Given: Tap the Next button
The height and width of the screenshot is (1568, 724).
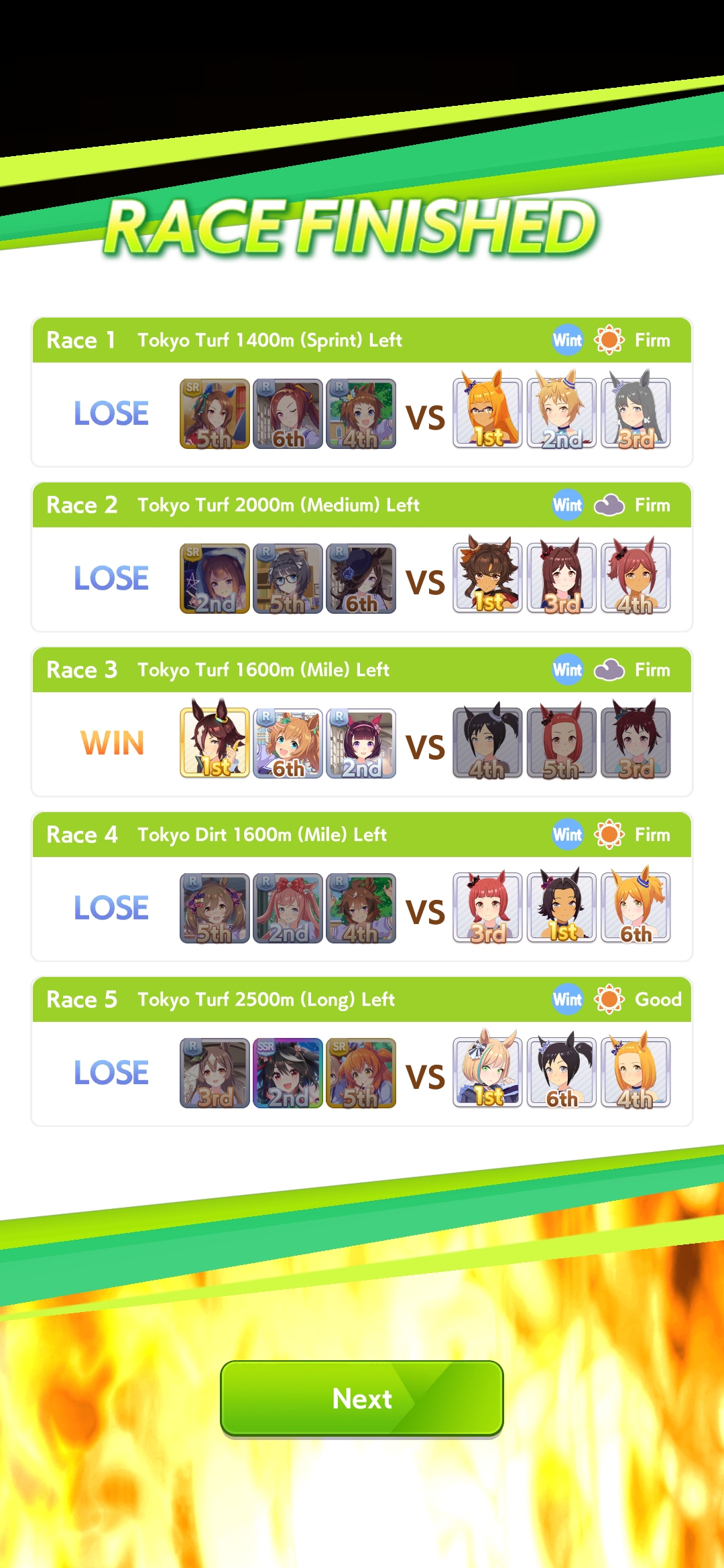Looking at the screenshot, I should click(362, 1398).
